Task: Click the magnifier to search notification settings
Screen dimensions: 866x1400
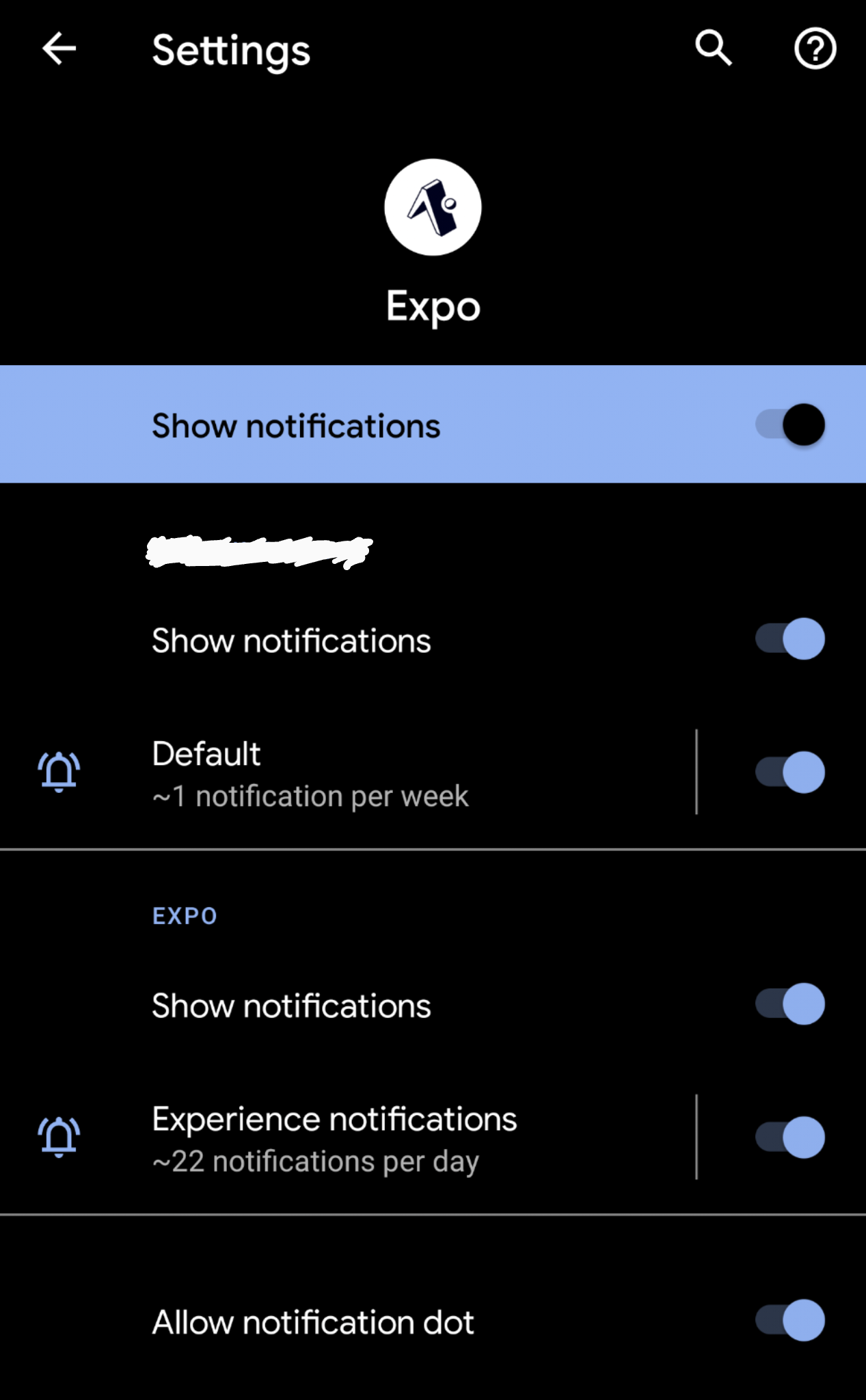Action: point(712,48)
